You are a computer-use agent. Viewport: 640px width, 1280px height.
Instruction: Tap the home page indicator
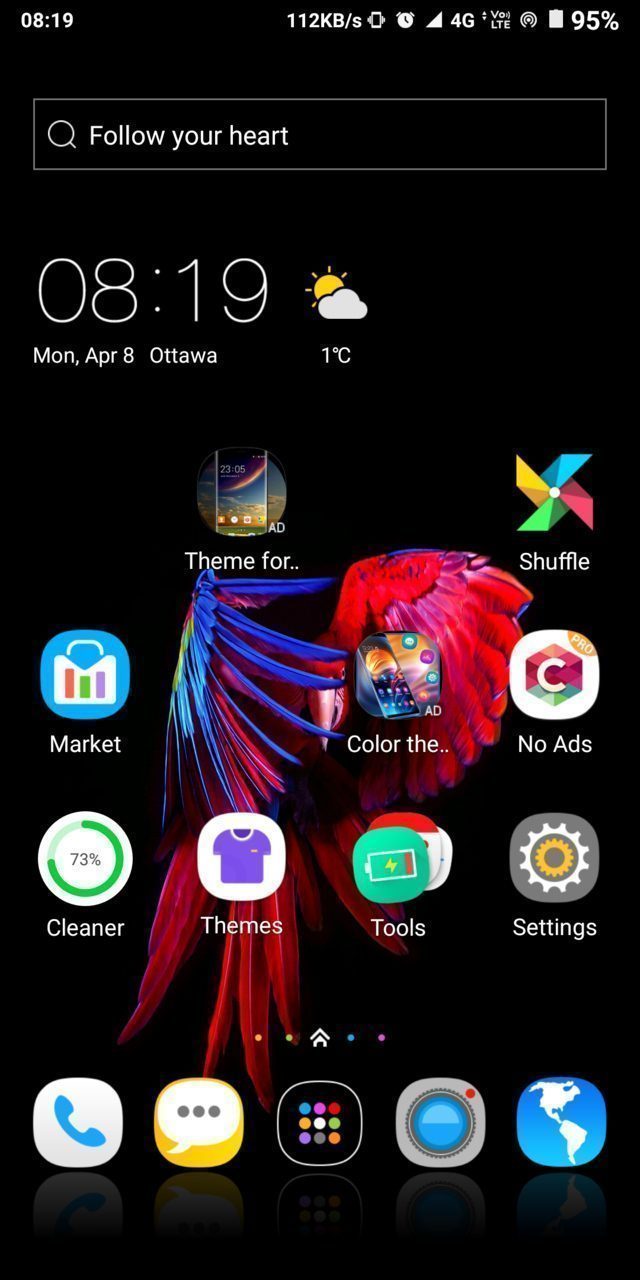coord(320,1038)
